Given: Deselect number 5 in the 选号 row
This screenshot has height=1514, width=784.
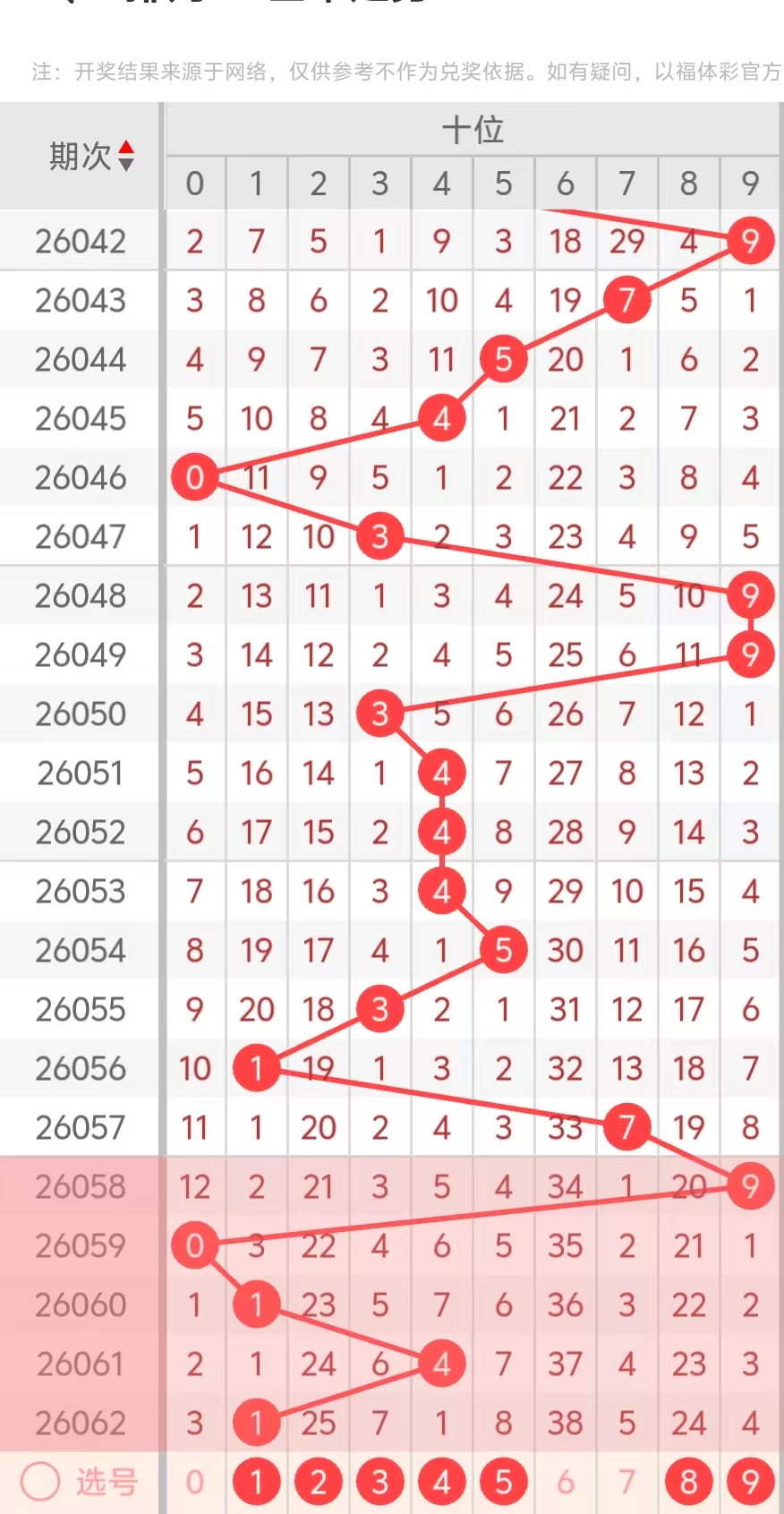Looking at the screenshot, I should tap(504, 1483).
